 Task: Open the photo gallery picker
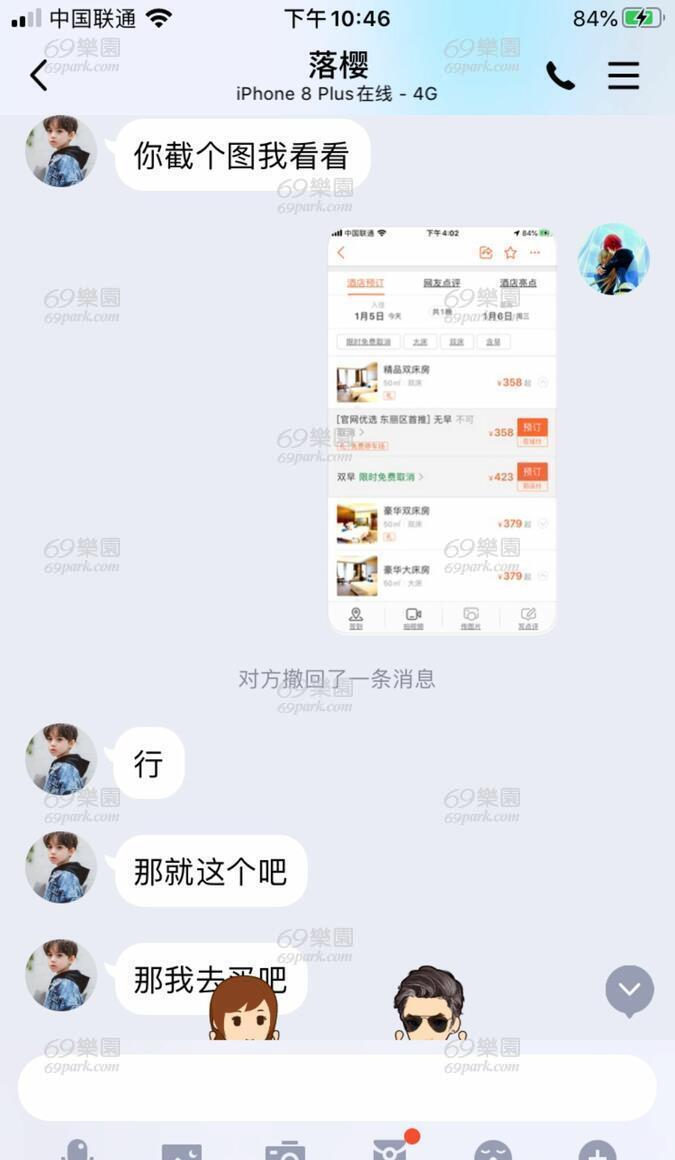181,1151
